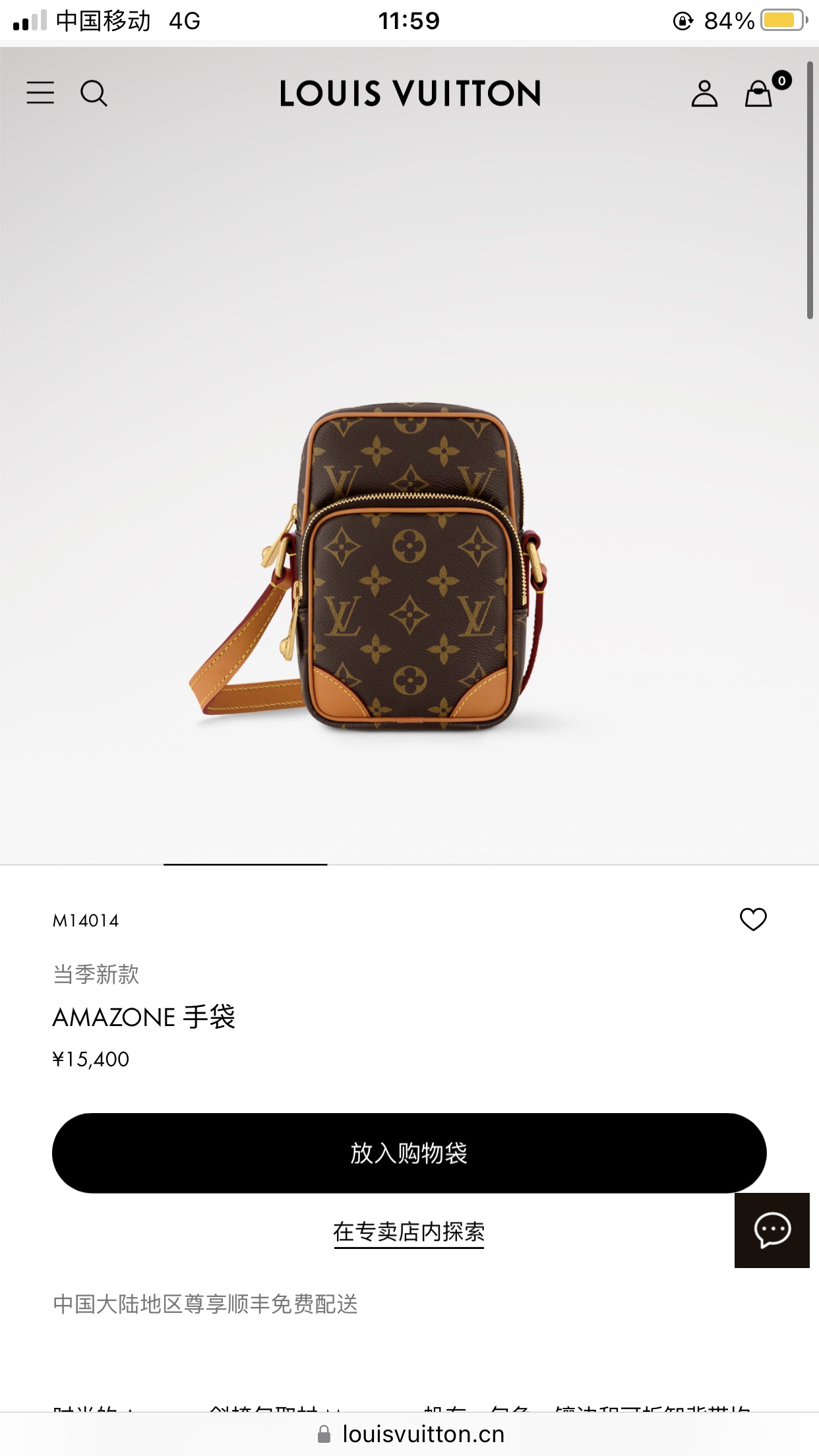Open the live chat bubble
The height and width of the screenshot is (1456, 819).
772,1230
